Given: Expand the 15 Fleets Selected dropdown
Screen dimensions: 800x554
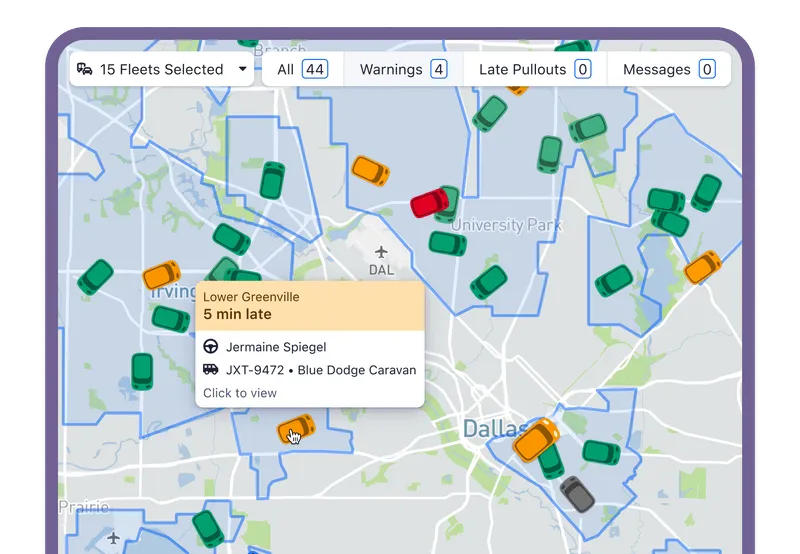Looking at the screenshot, I should tap(163, 70).
